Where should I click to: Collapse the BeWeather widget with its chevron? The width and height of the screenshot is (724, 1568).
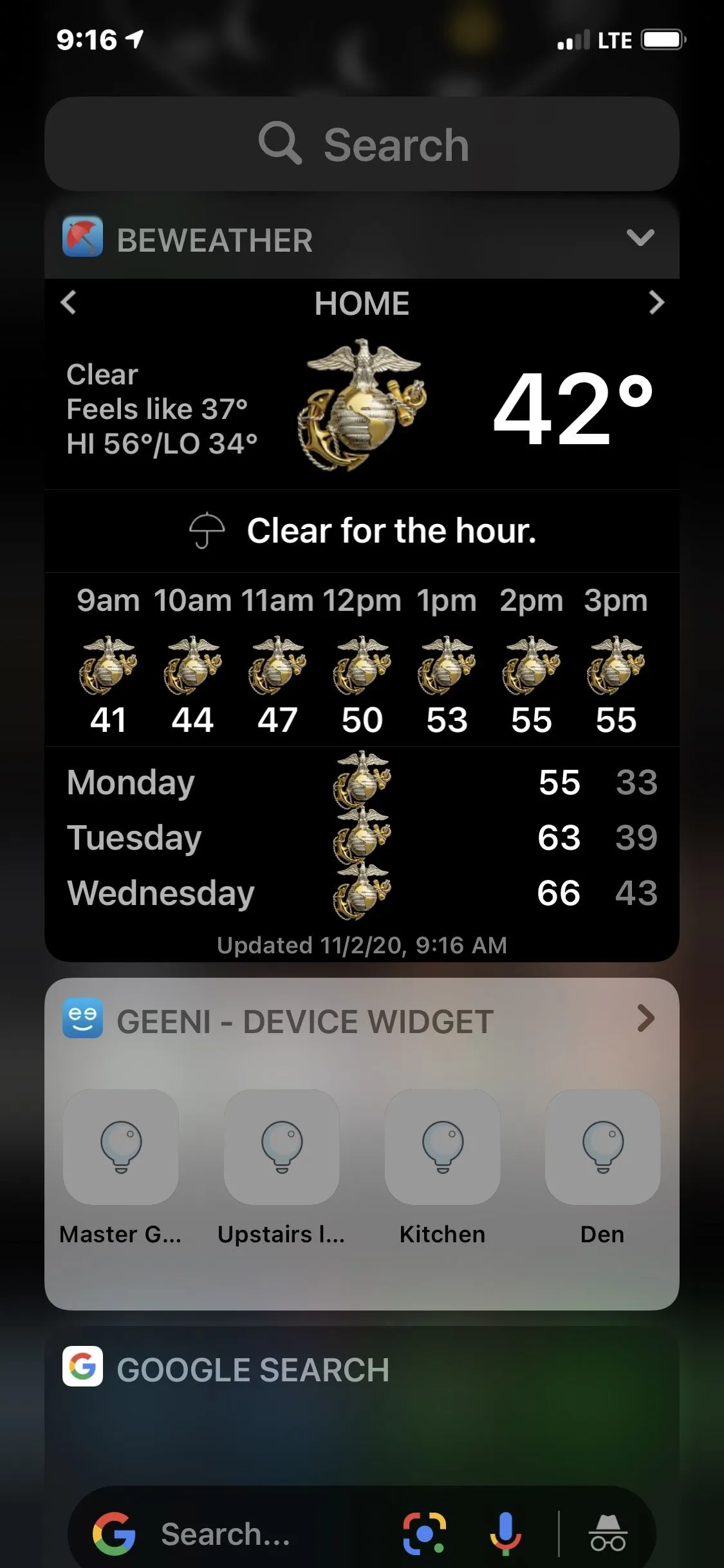pyautogui.click(x=640, y=238)
